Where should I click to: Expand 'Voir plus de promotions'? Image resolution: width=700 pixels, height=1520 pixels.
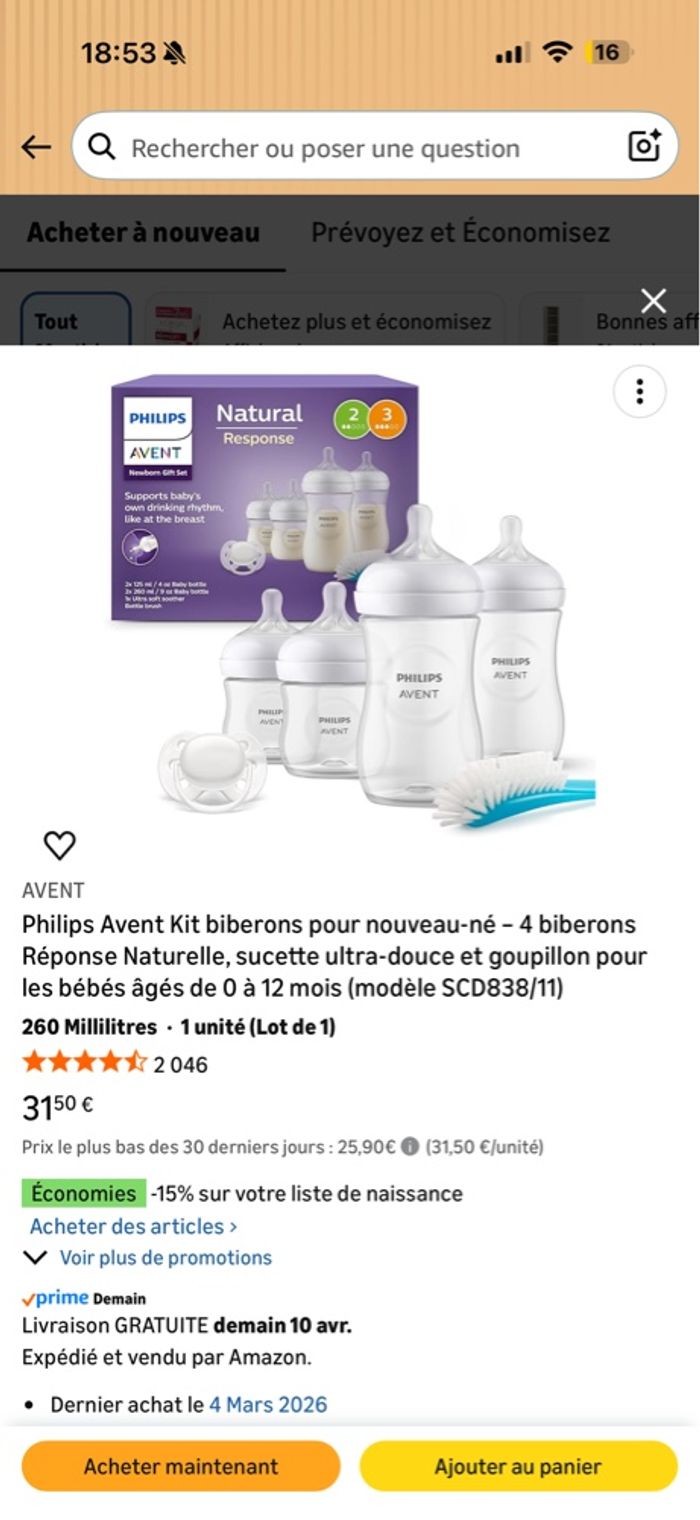pos(165,1258)
